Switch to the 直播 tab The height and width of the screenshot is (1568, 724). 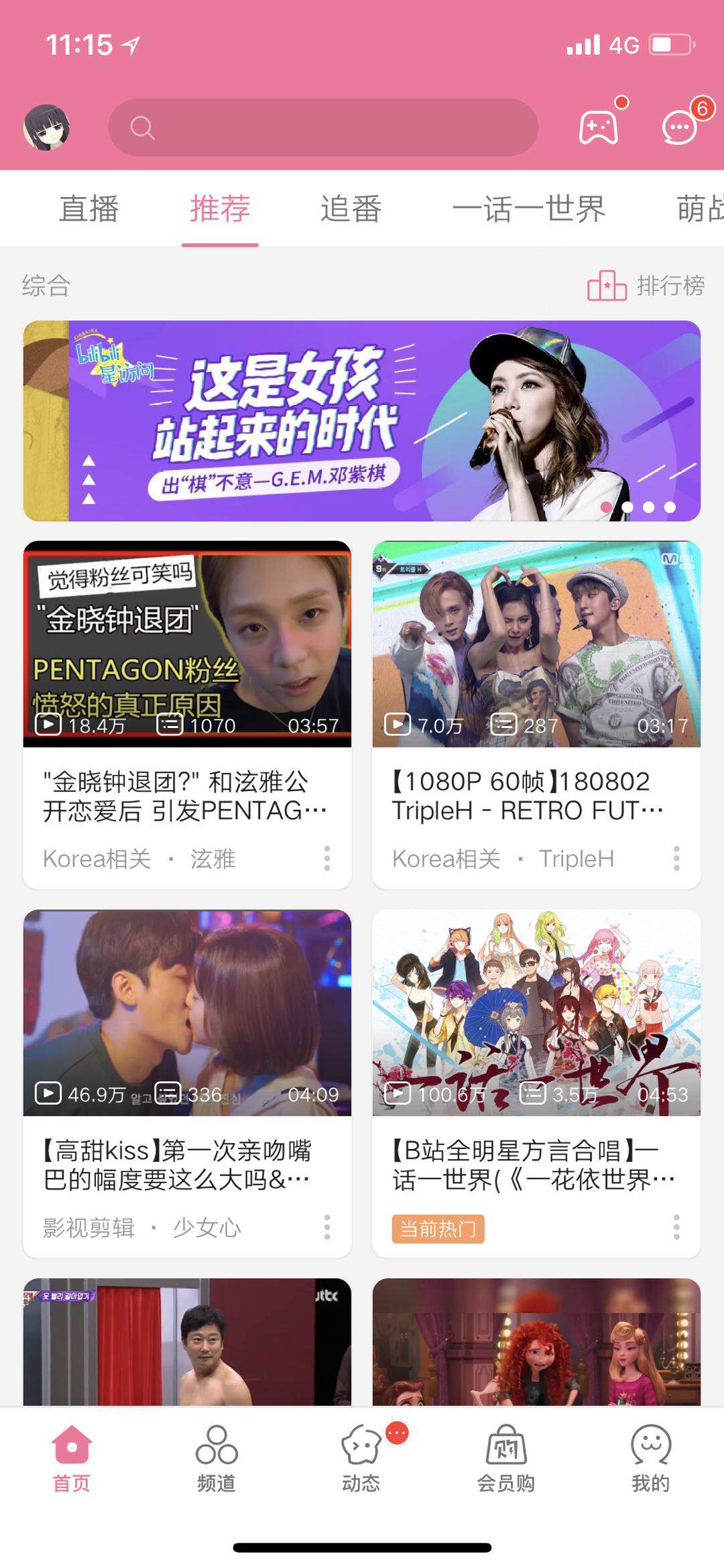point(89,208)
